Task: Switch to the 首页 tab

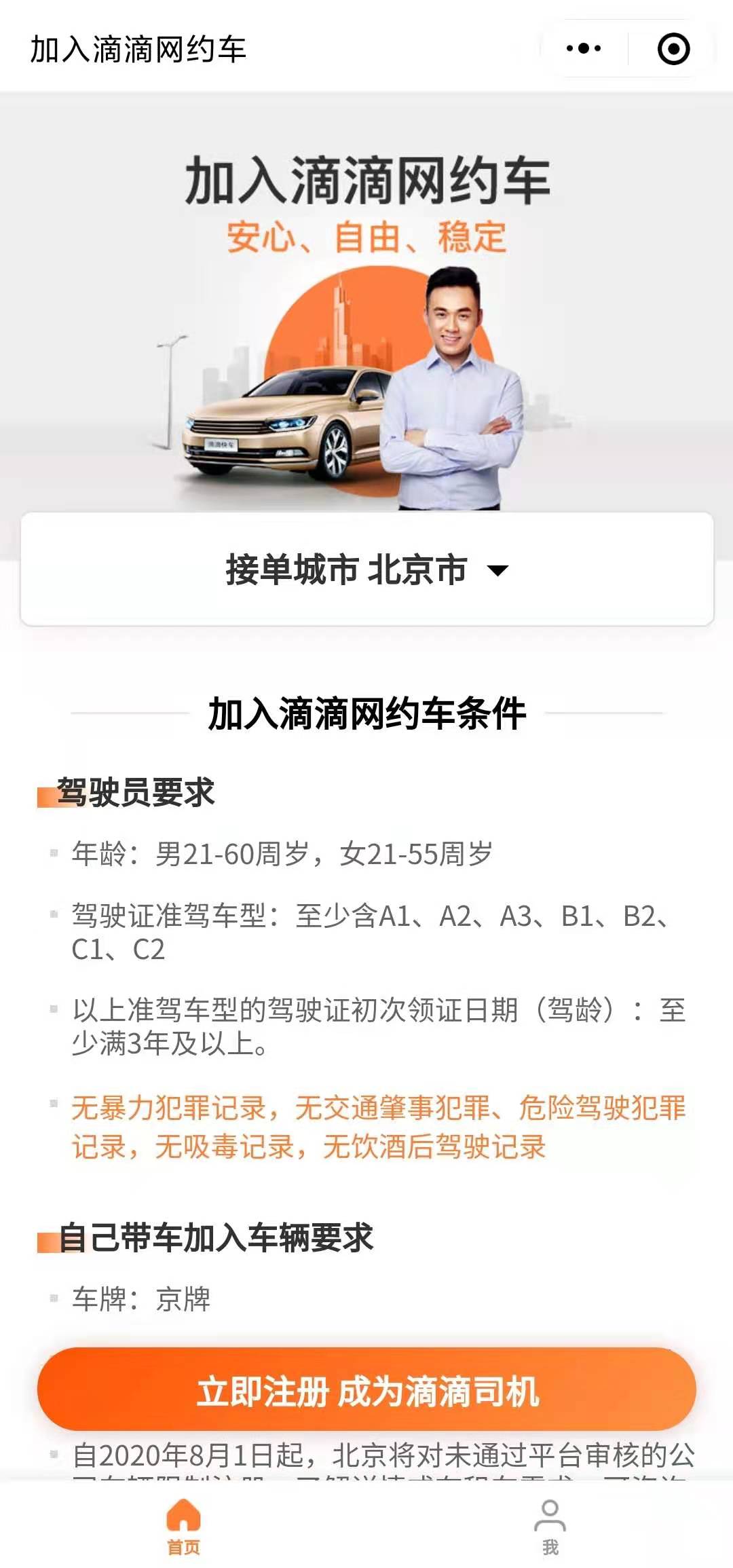Action: 183,1526
